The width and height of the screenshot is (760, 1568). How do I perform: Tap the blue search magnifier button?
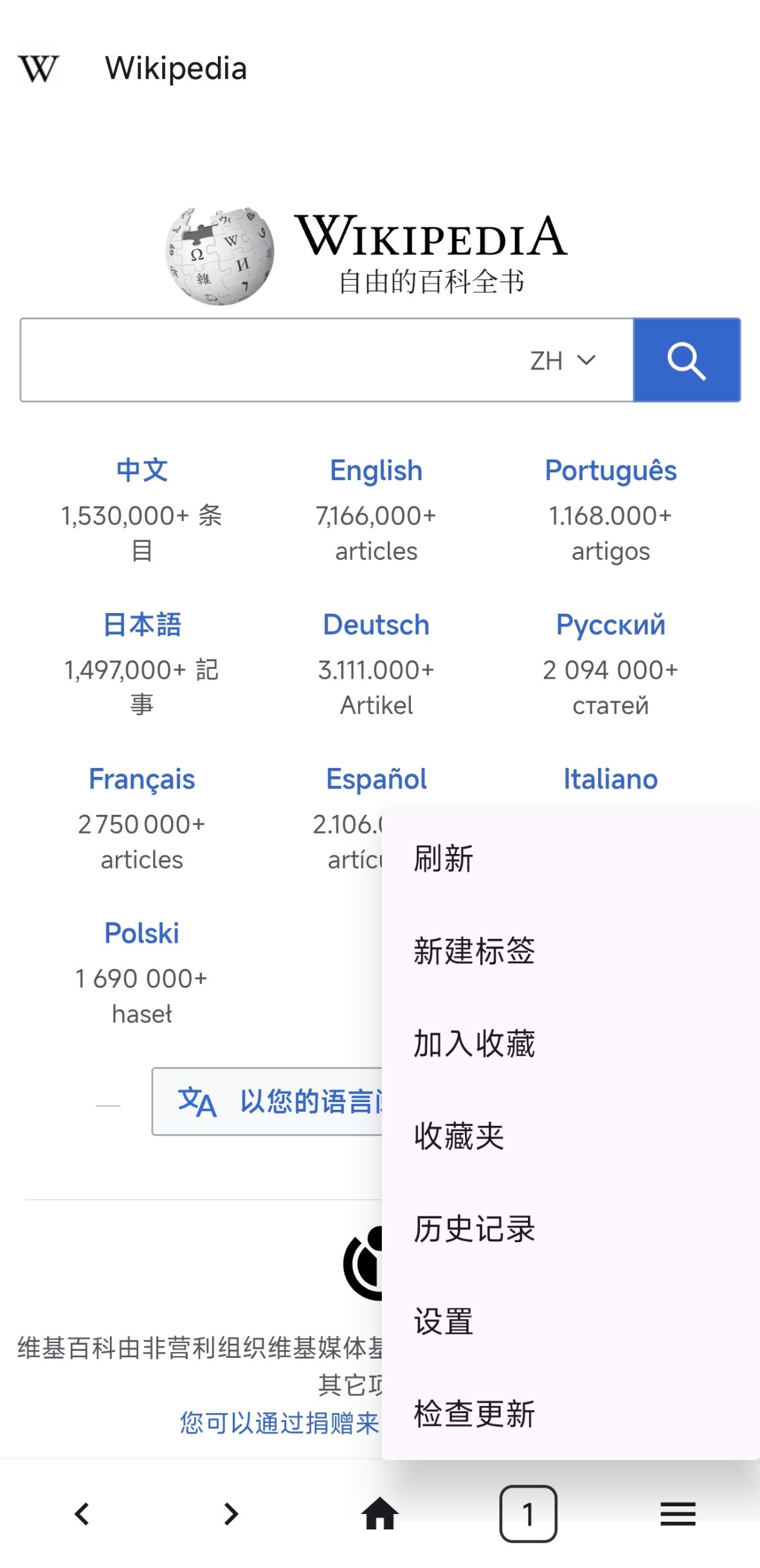point(686,360)
